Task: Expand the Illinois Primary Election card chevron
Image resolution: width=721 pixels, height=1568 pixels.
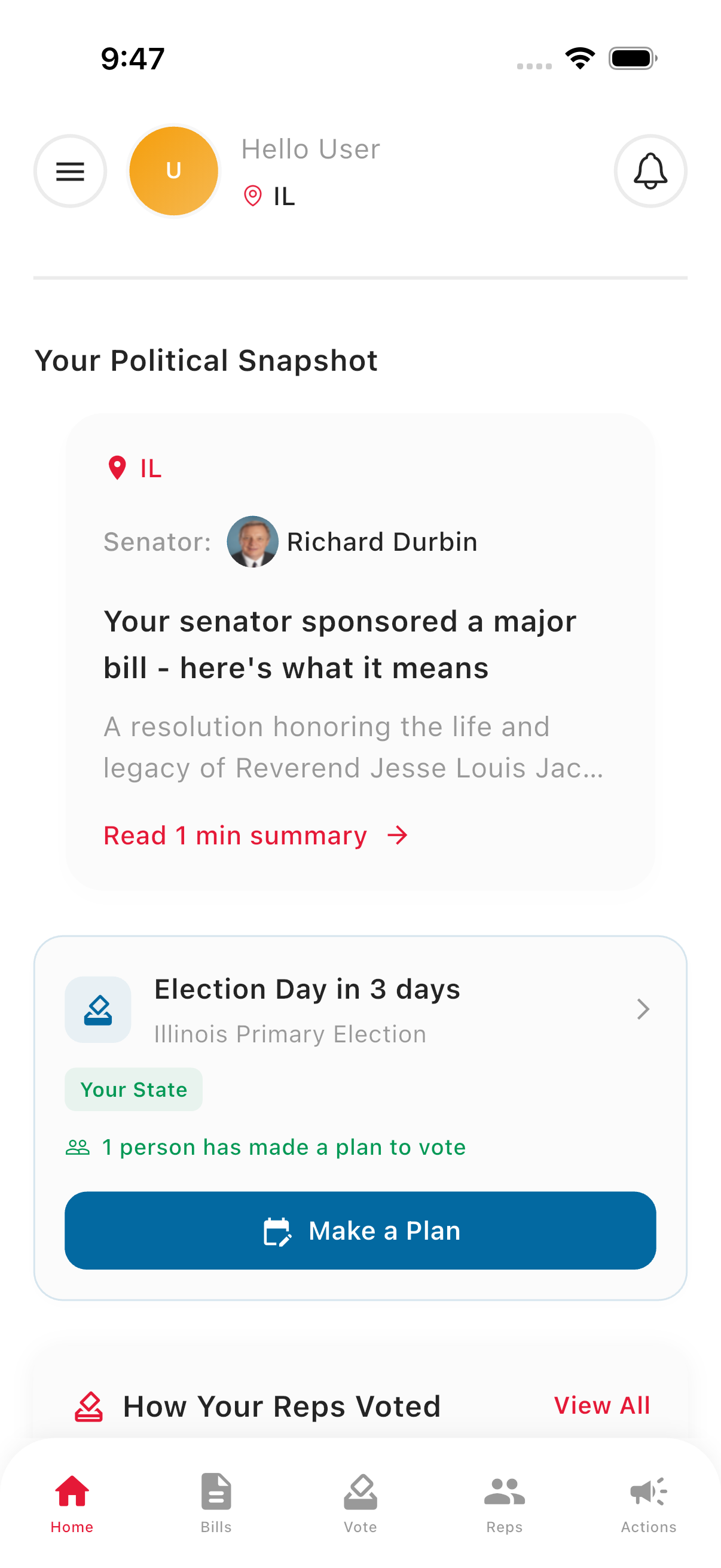Action: pos(643,1009)
